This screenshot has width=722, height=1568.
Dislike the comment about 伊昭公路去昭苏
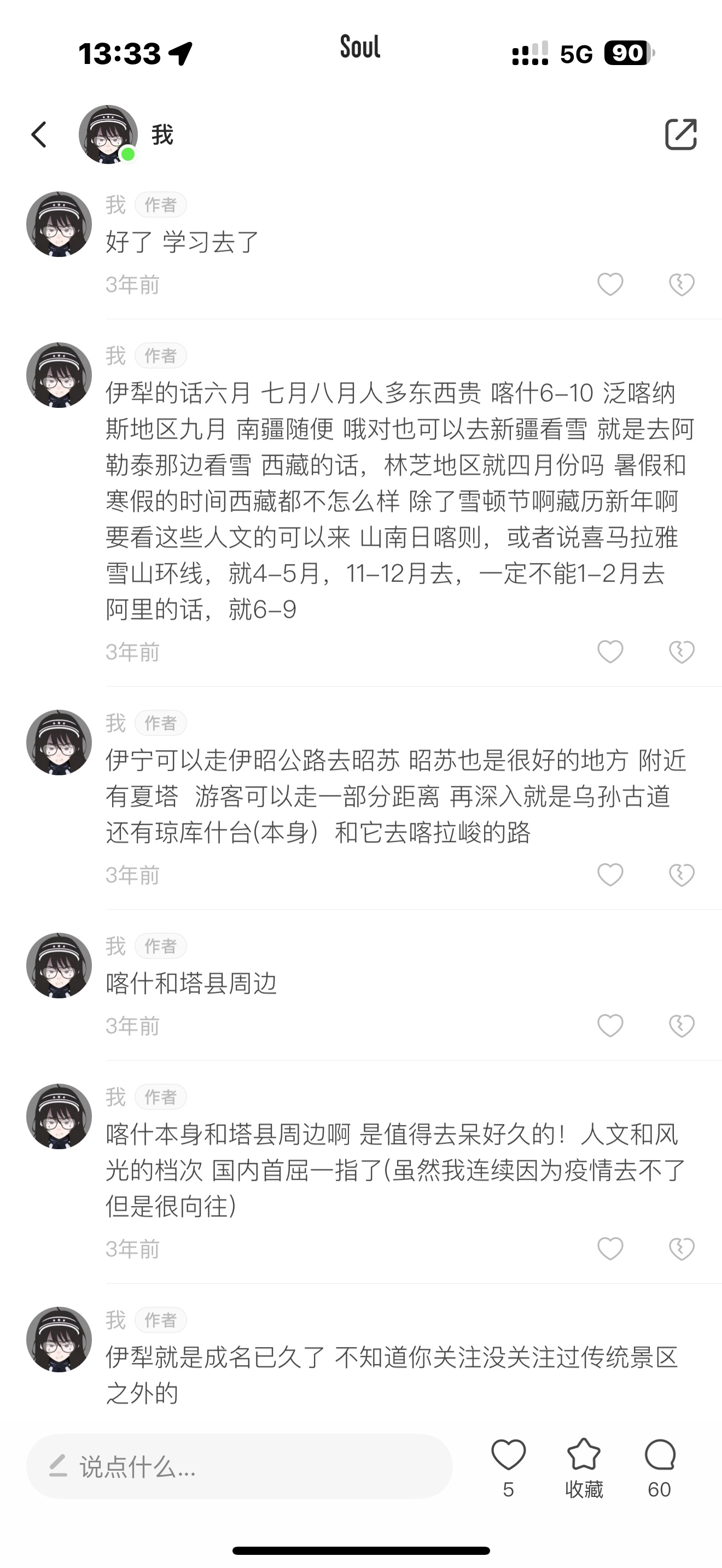pyautogui.click(x=682, y=875)
